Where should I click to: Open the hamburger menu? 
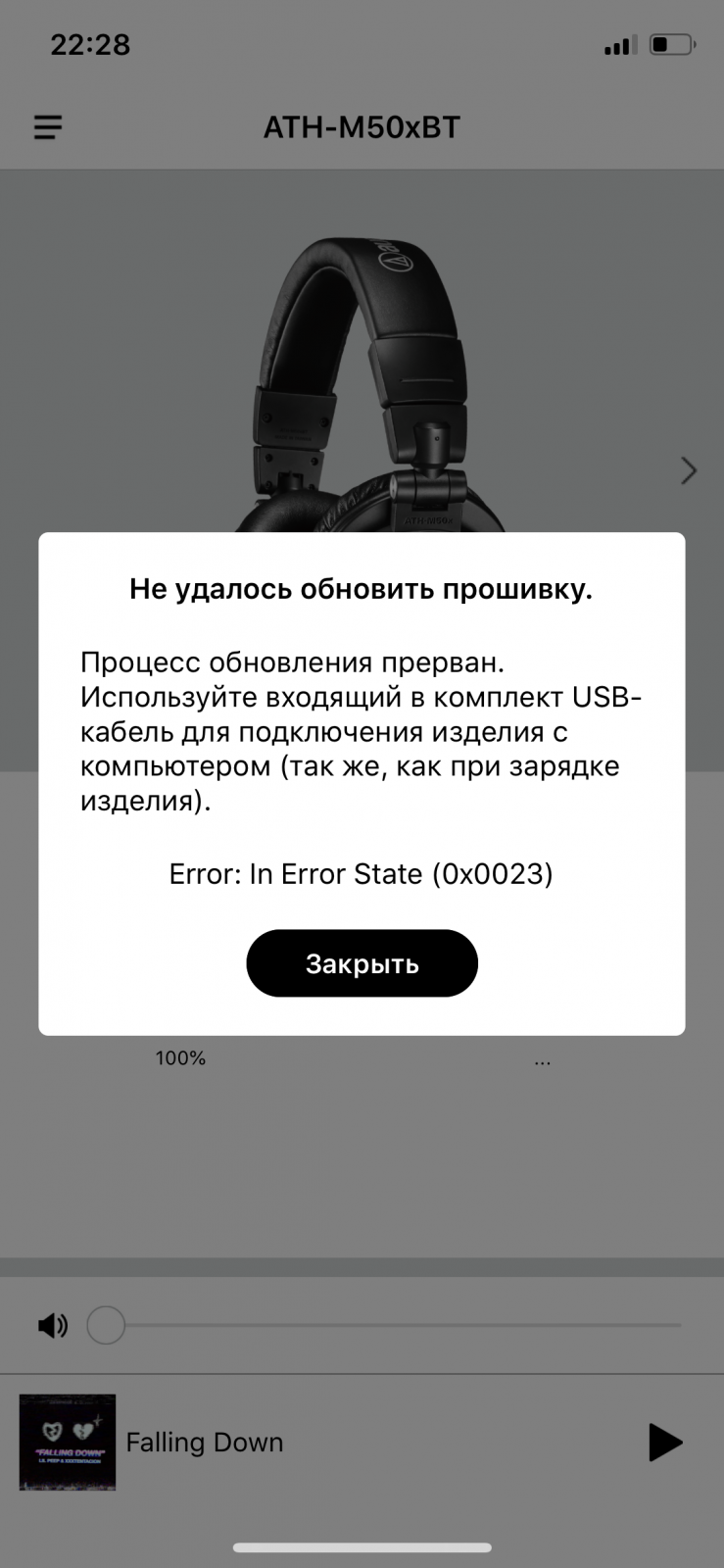click(x=48, y=127)
